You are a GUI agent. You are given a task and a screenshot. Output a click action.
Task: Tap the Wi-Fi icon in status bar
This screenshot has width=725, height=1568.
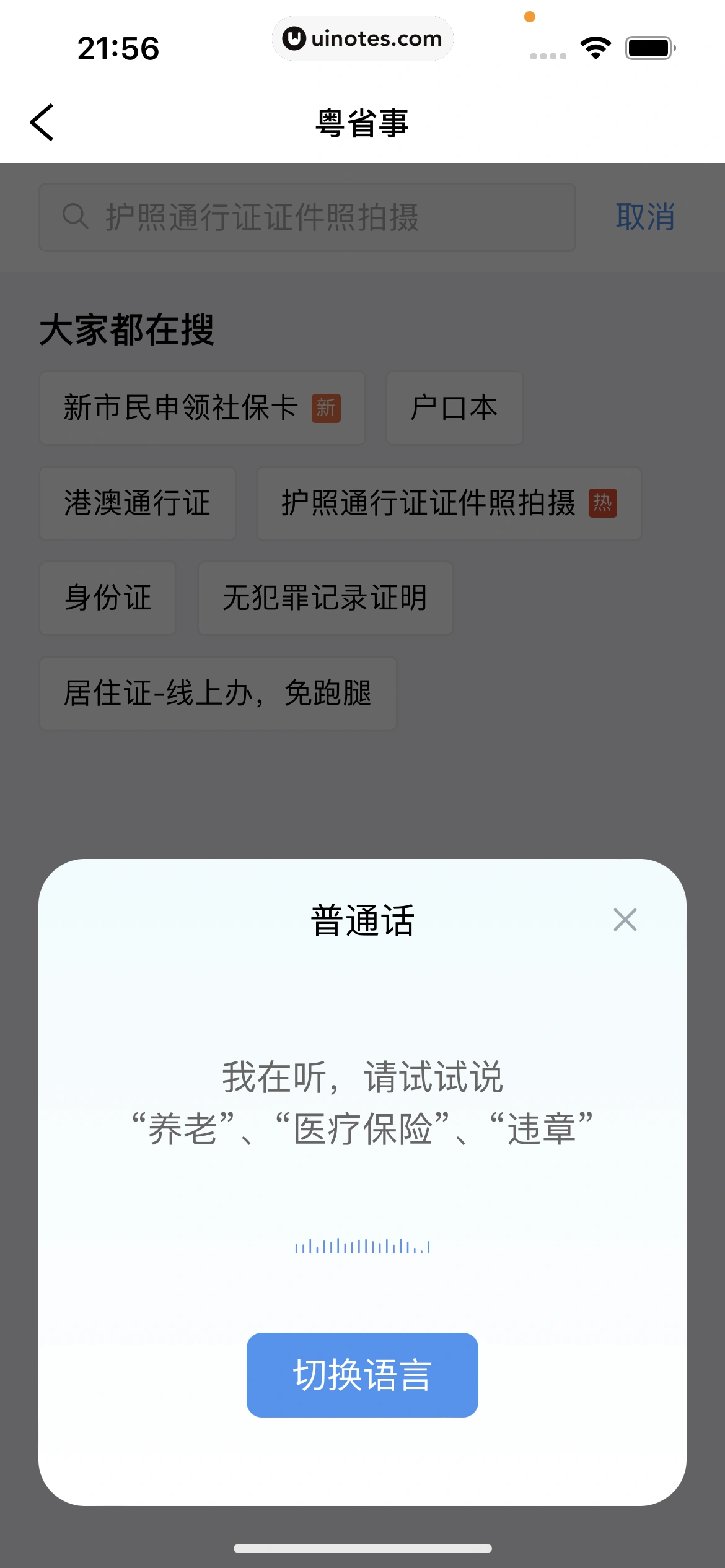595,46
